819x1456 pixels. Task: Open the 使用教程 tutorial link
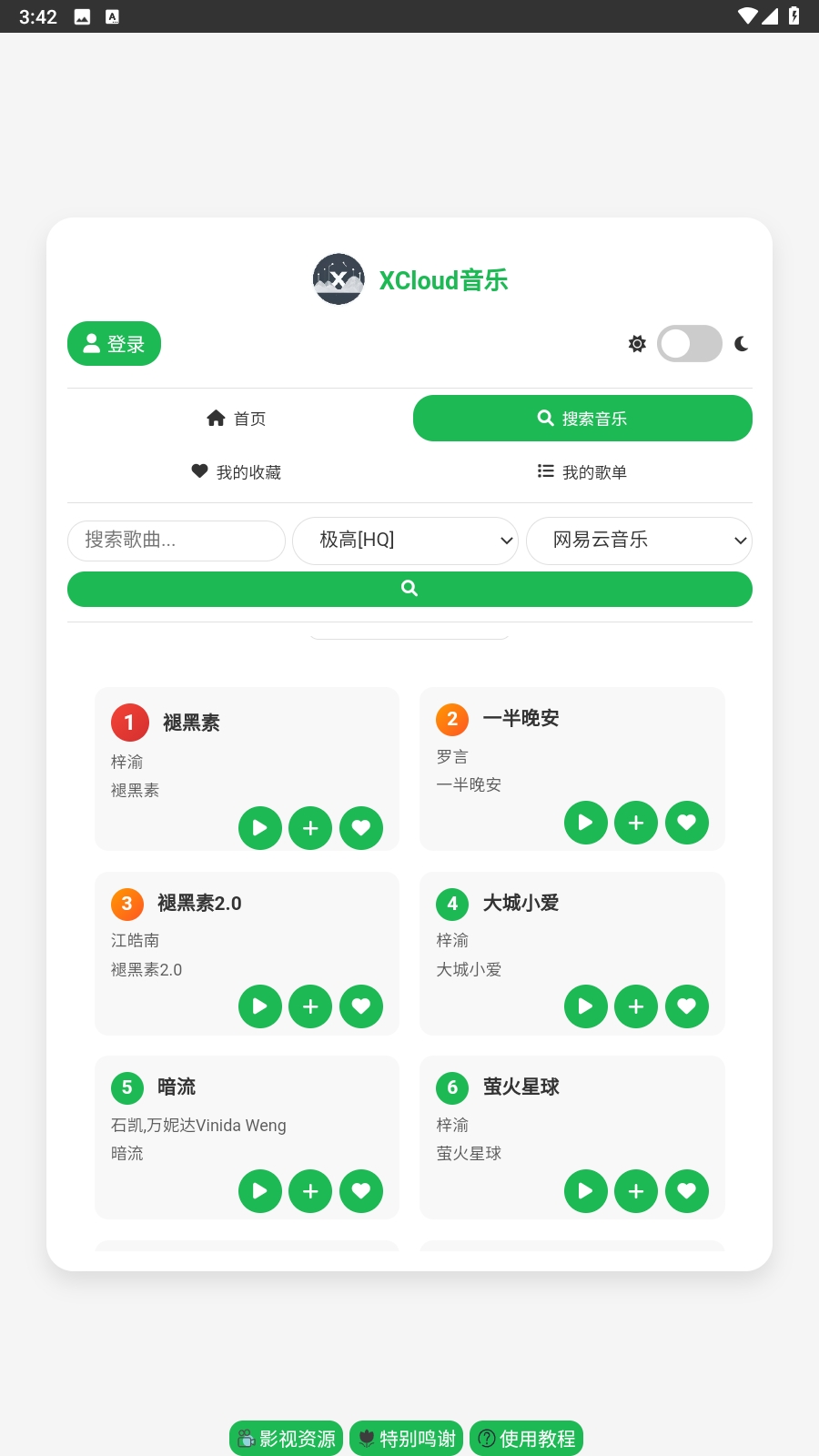tap(528, 1438)
